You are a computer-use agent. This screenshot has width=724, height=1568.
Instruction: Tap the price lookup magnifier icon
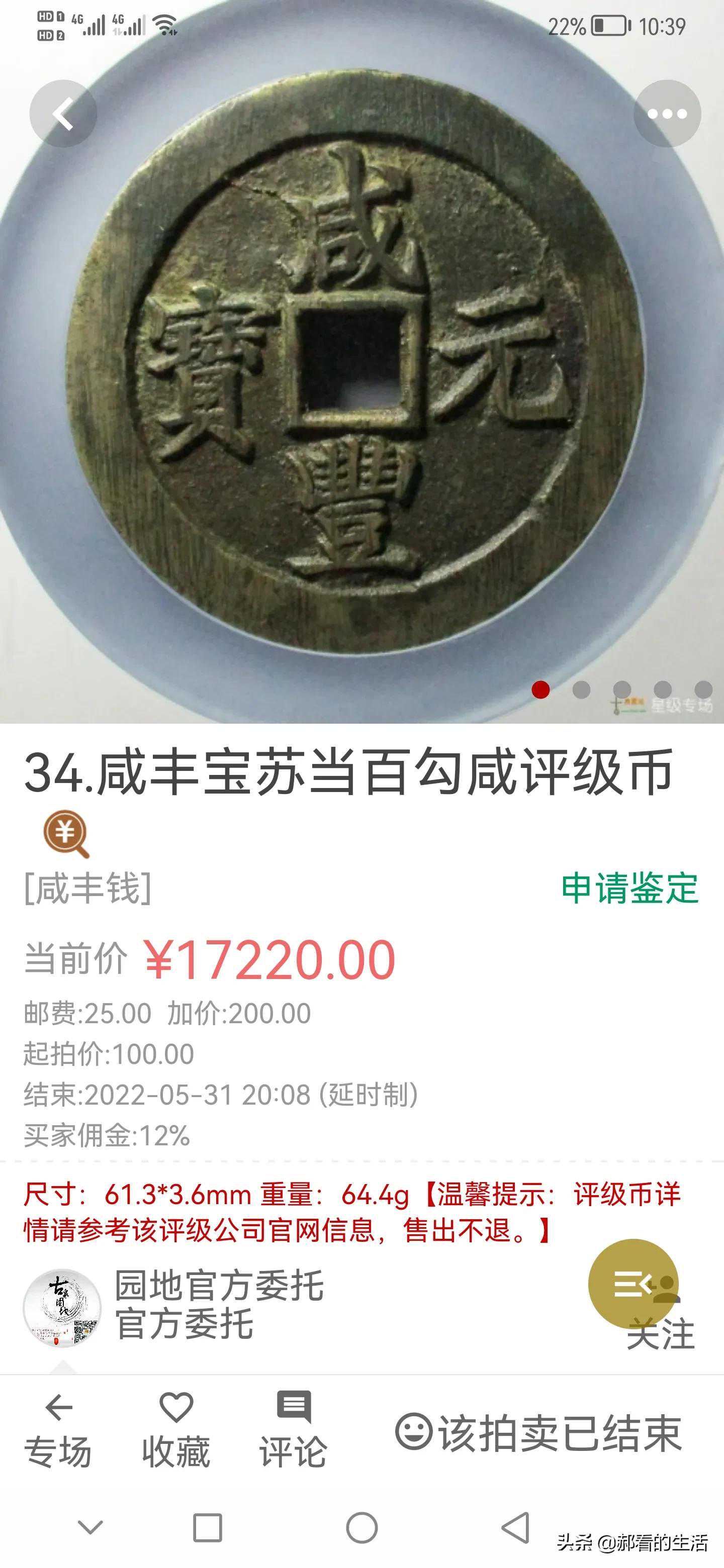[x=66, y=833]
